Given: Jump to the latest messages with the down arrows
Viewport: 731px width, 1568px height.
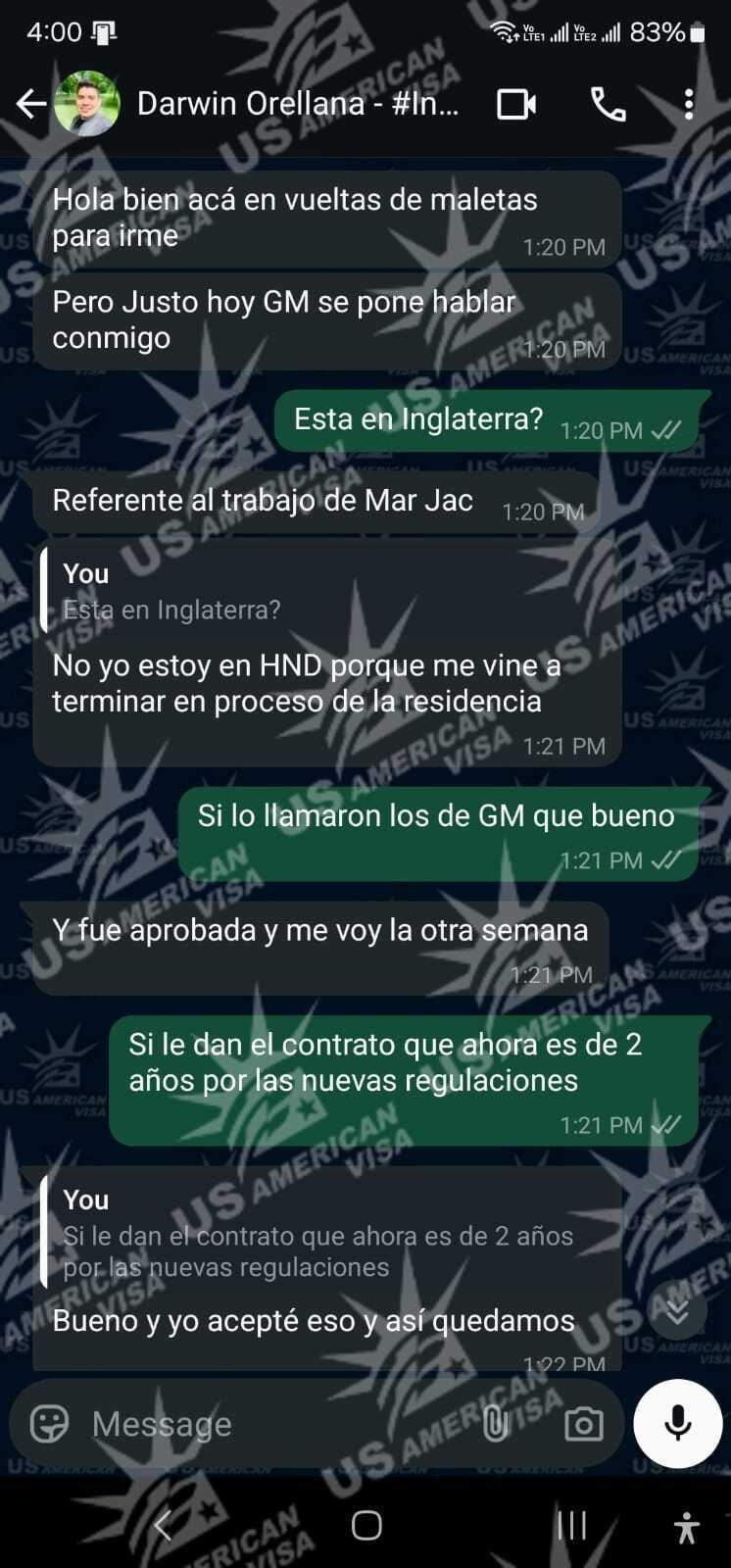Looking at the screenshot, I should click(x=677, y=1310).
